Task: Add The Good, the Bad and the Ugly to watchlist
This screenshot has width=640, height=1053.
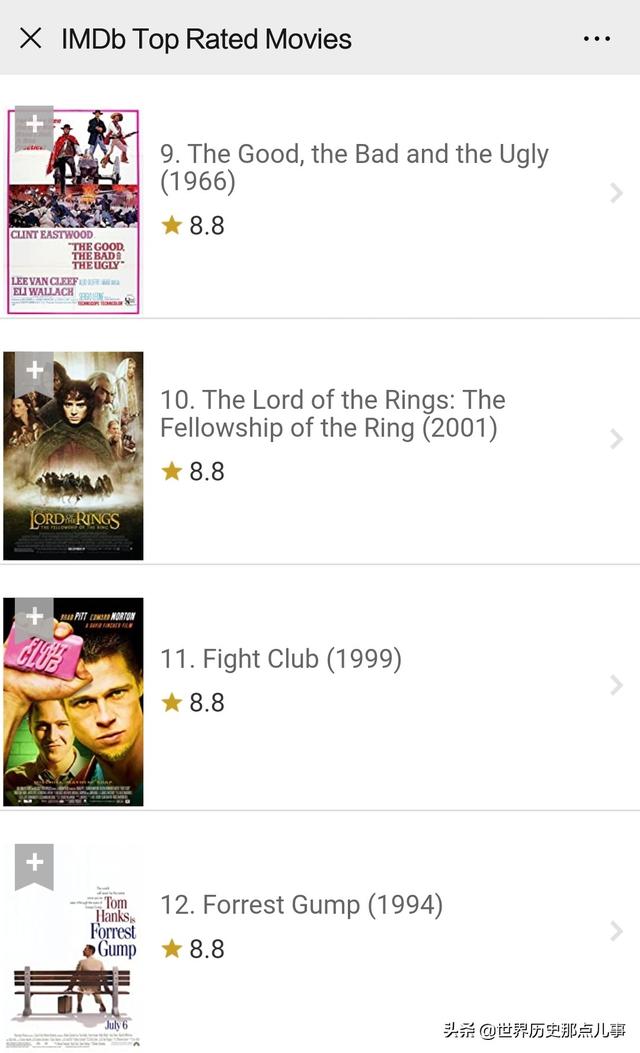Action: pos(34,125)
